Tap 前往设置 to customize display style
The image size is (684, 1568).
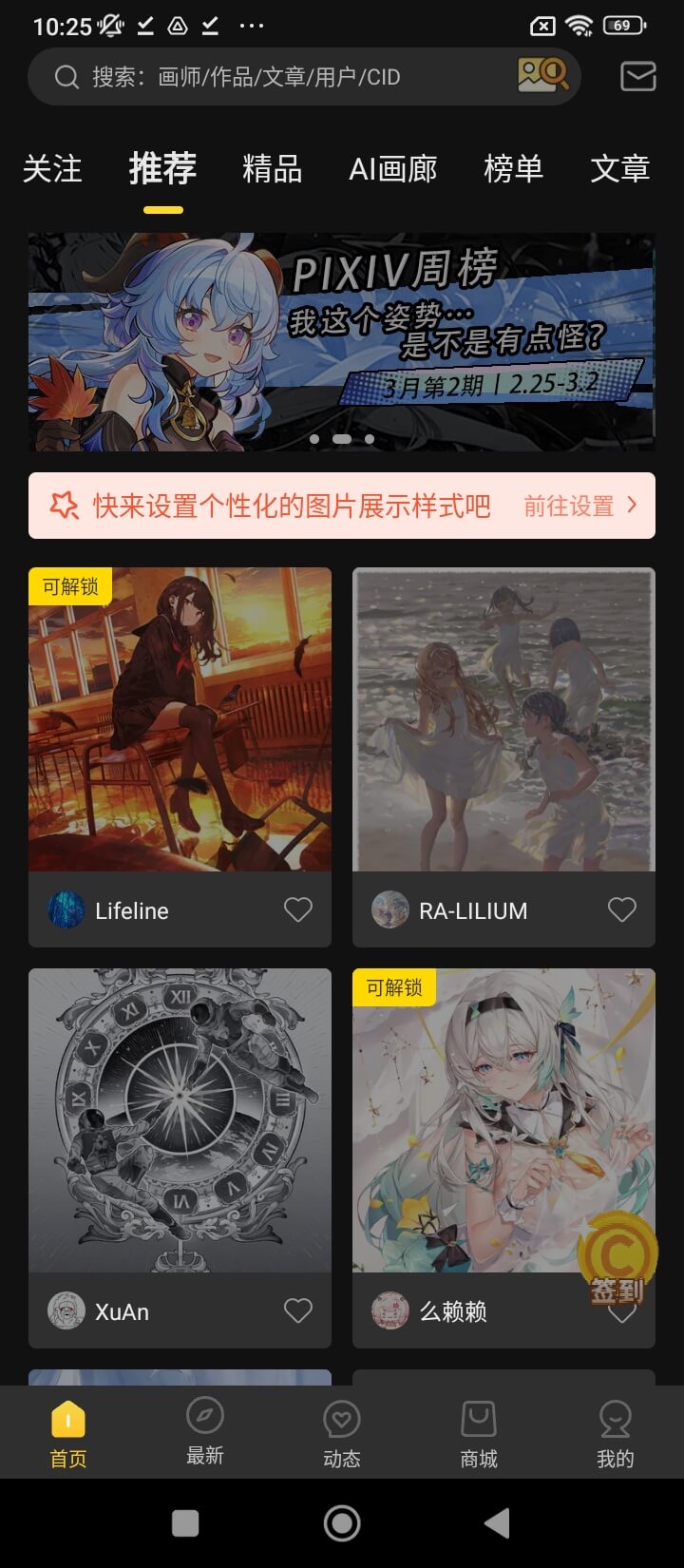coord(579,506)
